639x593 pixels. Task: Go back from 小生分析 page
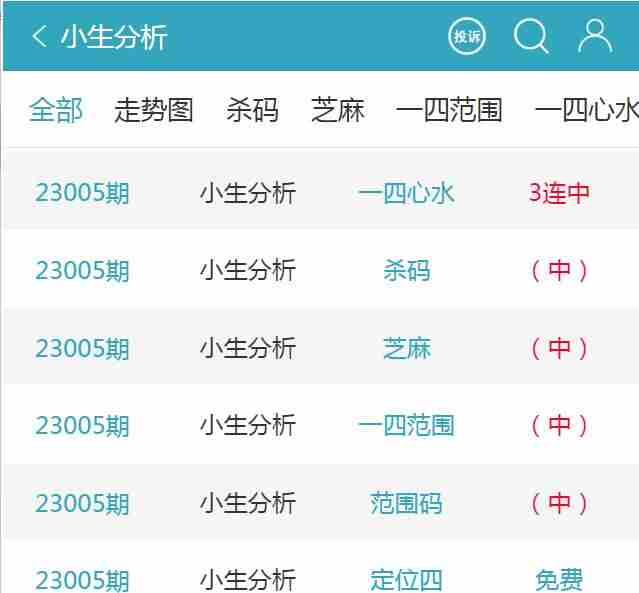click(39, 37)
